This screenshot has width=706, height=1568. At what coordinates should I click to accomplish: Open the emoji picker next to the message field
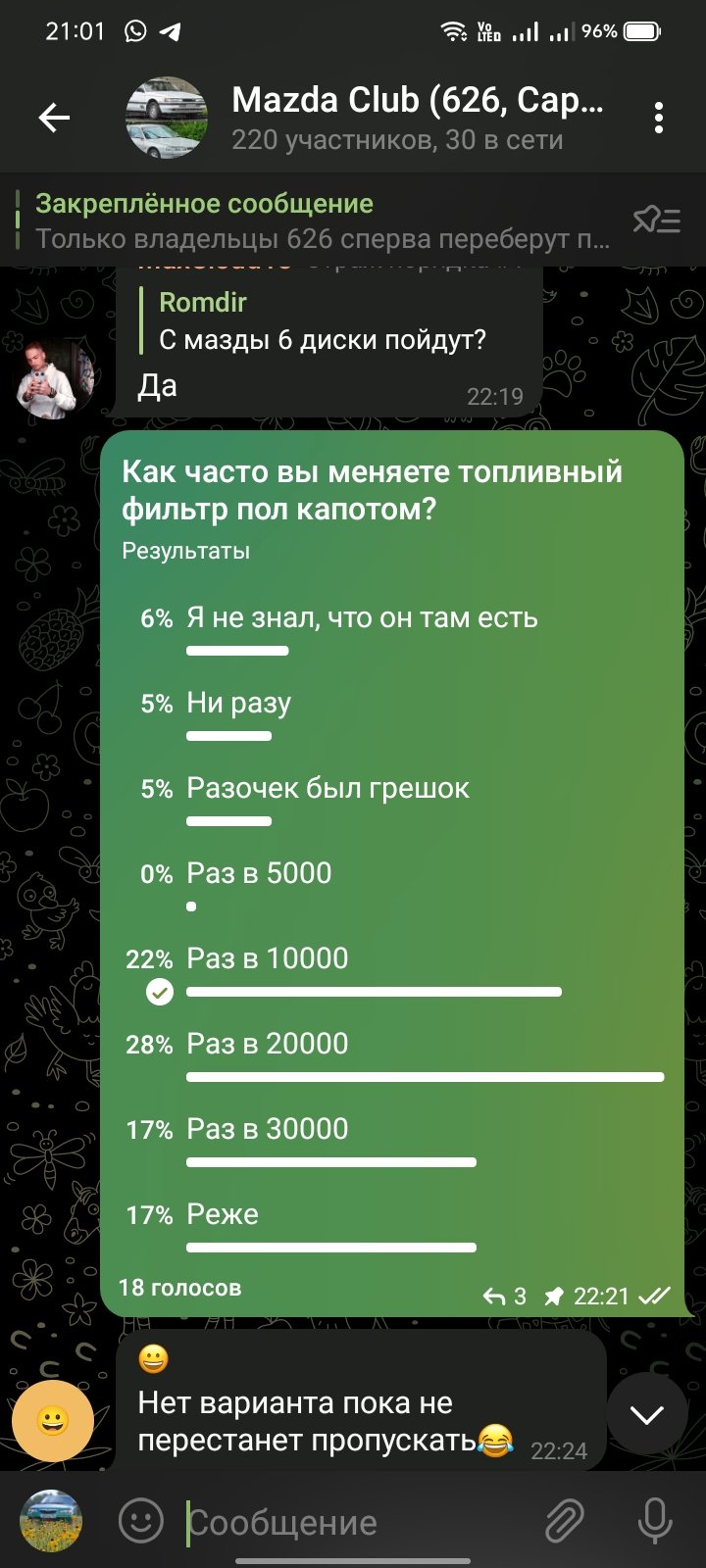tap(141, 1521)
